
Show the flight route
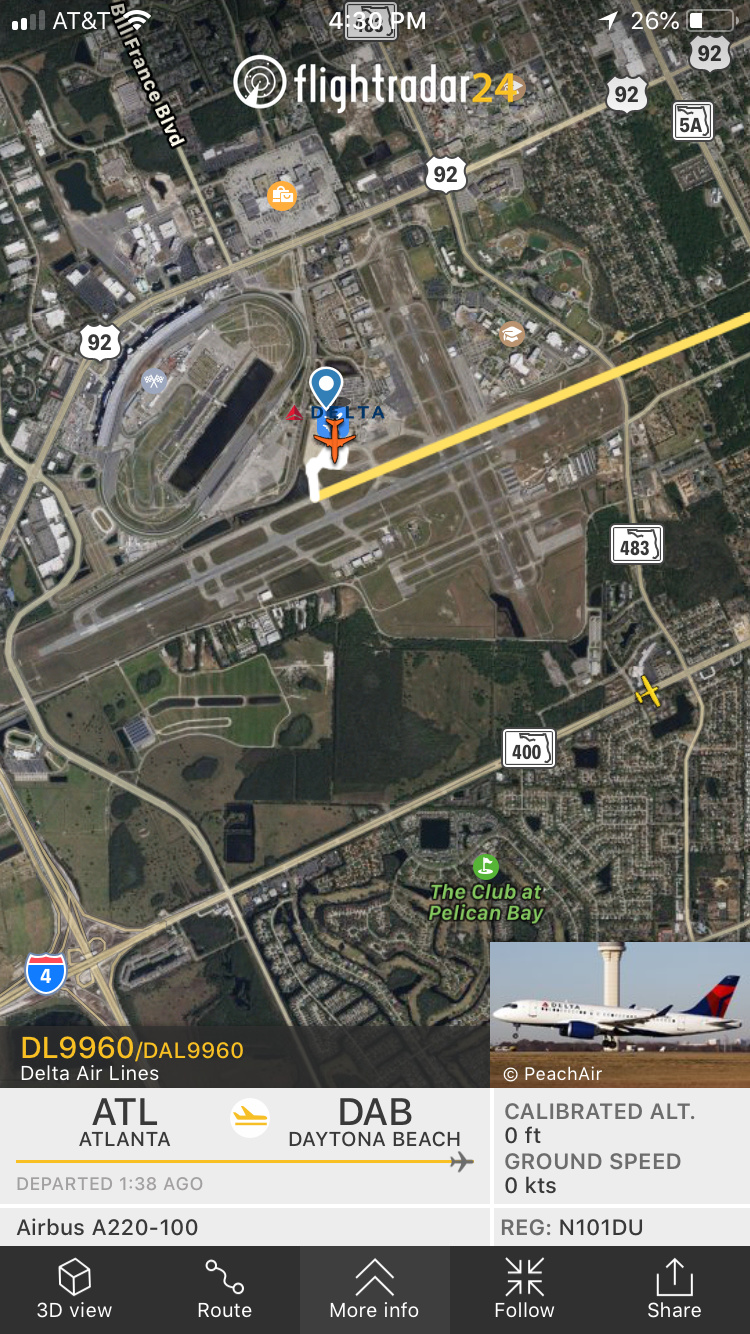click(x=224, y=1289)
